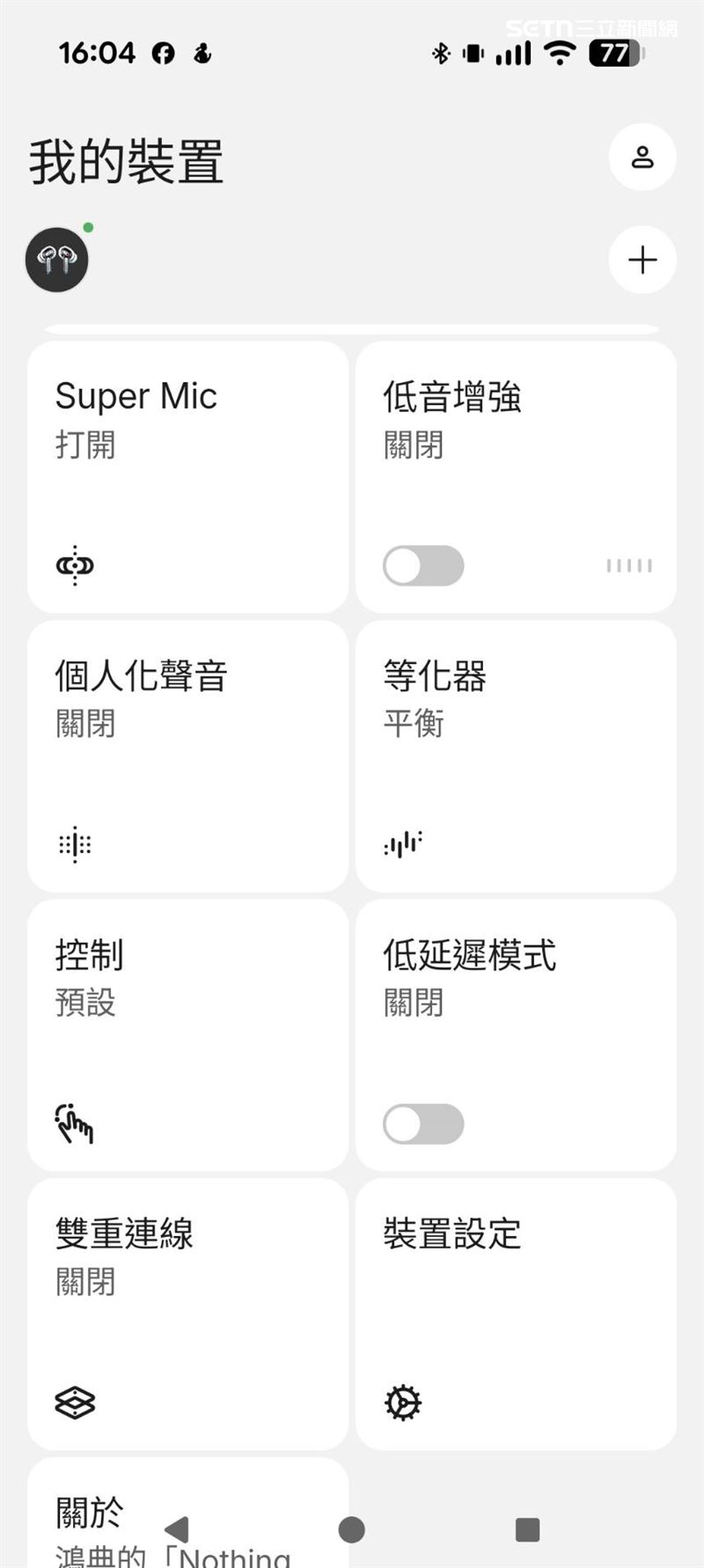Open 控制 preset options
The height and width of the screenshot is (1568, 704).
[187, 1034]
